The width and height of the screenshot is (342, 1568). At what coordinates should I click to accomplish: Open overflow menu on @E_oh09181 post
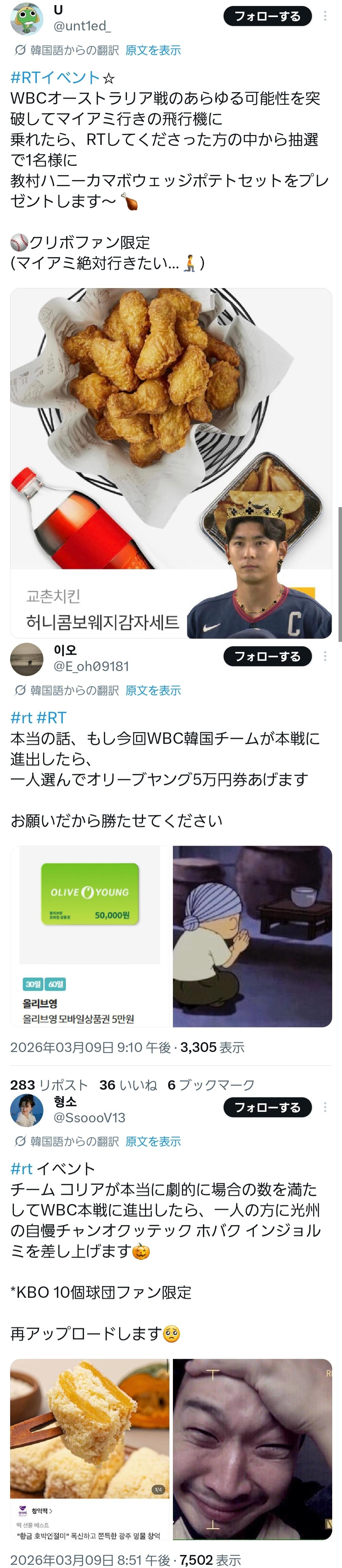(325, 656)
